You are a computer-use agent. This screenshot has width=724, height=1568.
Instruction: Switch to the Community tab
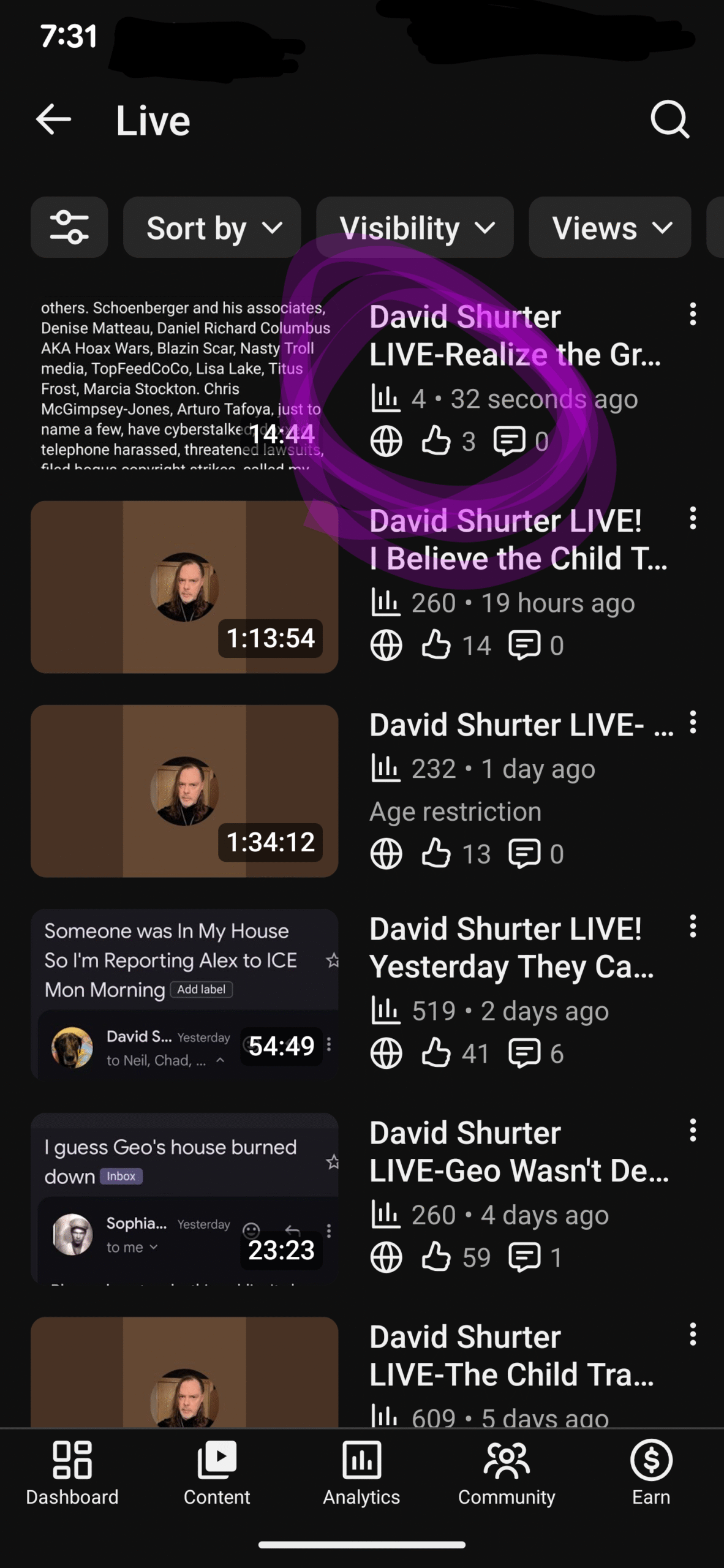[x=507, y=1471]
